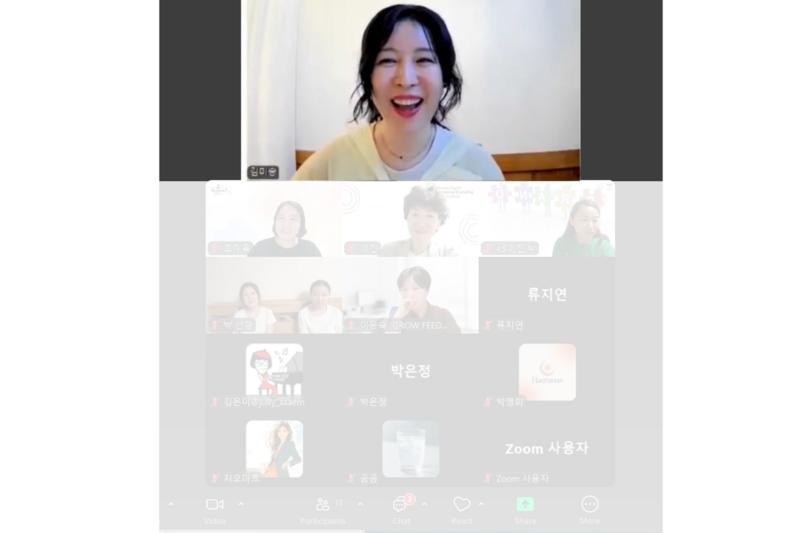Select the active speaker video at the top

coord(410,90)
